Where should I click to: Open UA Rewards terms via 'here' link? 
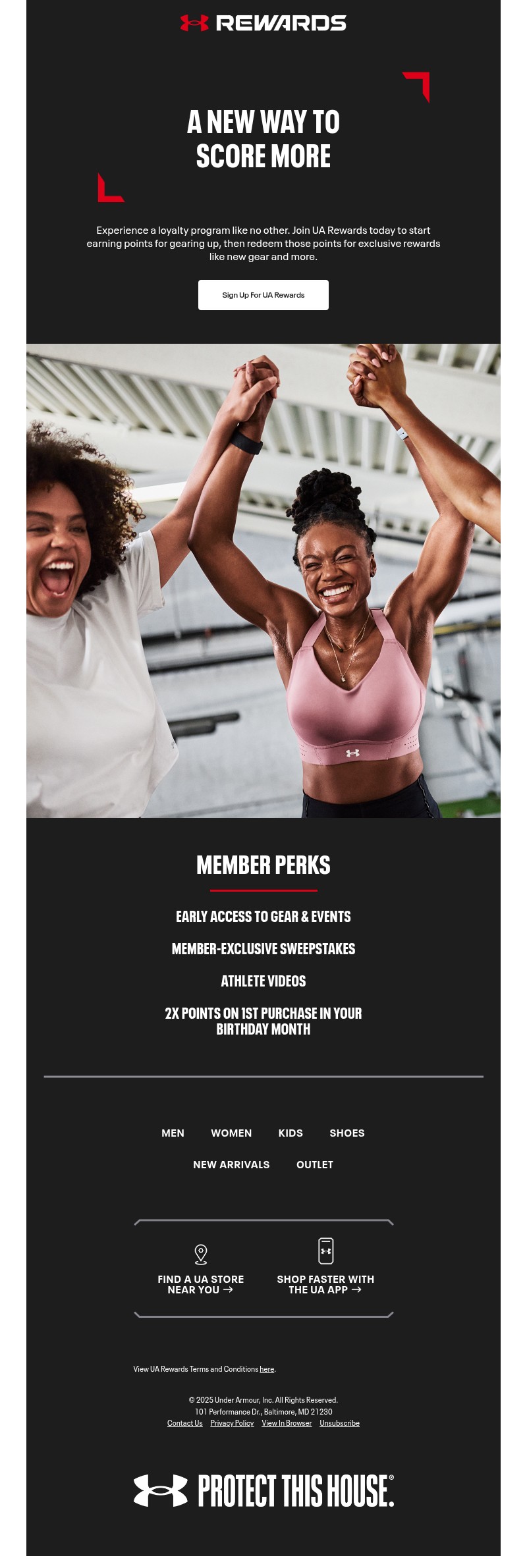tap(267, 1369)
